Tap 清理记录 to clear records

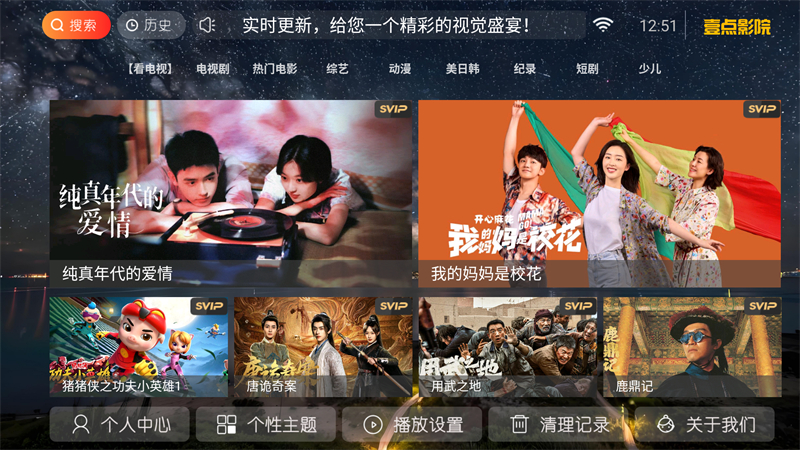click(559, 424)
